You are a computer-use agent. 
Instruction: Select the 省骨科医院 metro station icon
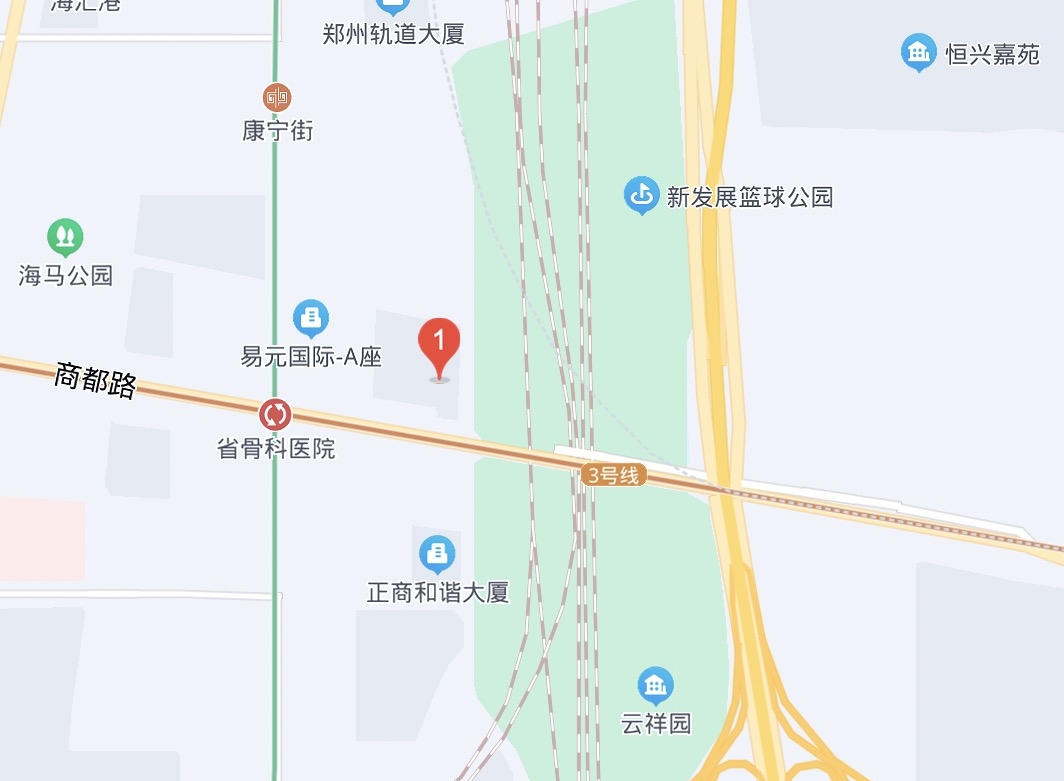point(275,414)
